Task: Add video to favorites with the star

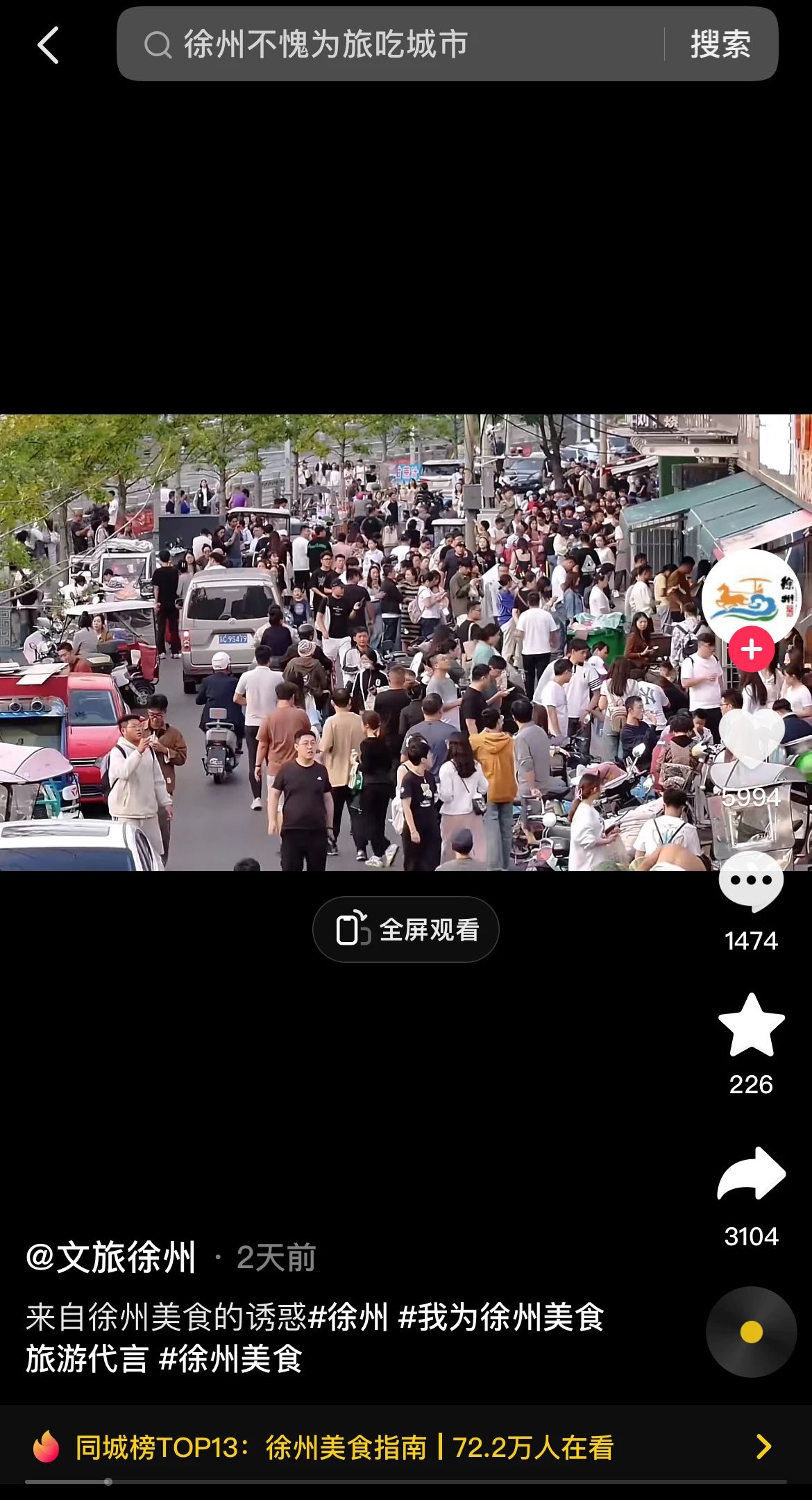Action: pos(751,1026)
